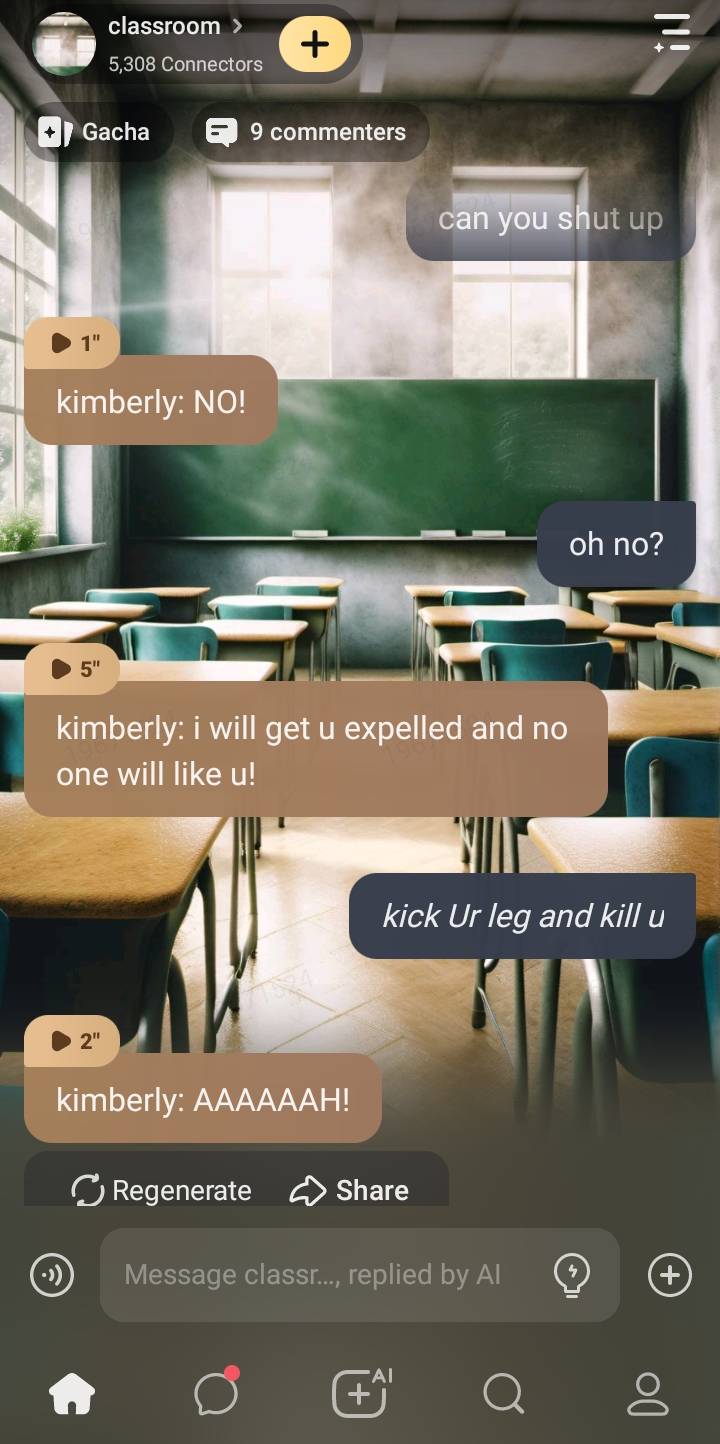Go to the Home tab
The image size is (720, 1444).
72,1393
